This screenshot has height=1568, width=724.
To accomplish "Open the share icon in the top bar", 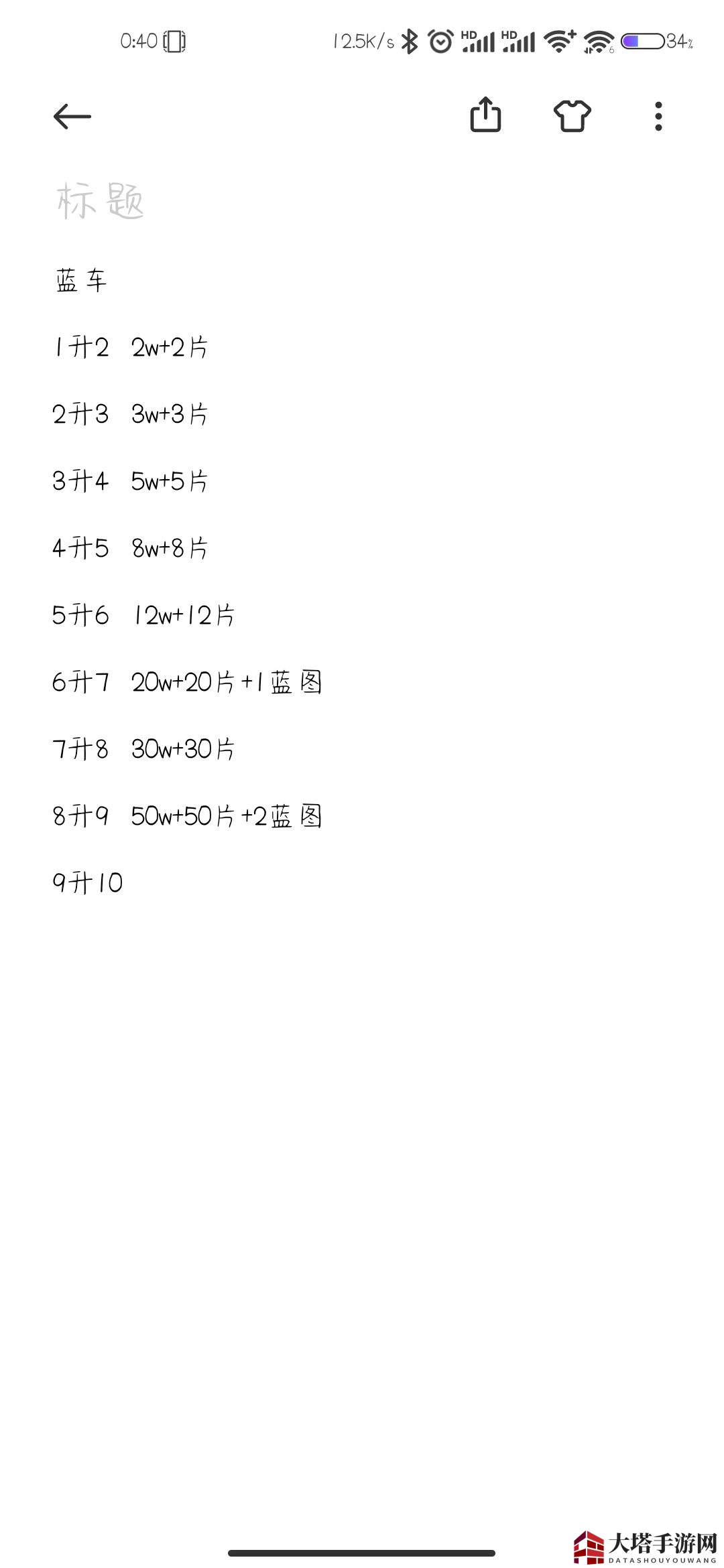I will point(485,115).
